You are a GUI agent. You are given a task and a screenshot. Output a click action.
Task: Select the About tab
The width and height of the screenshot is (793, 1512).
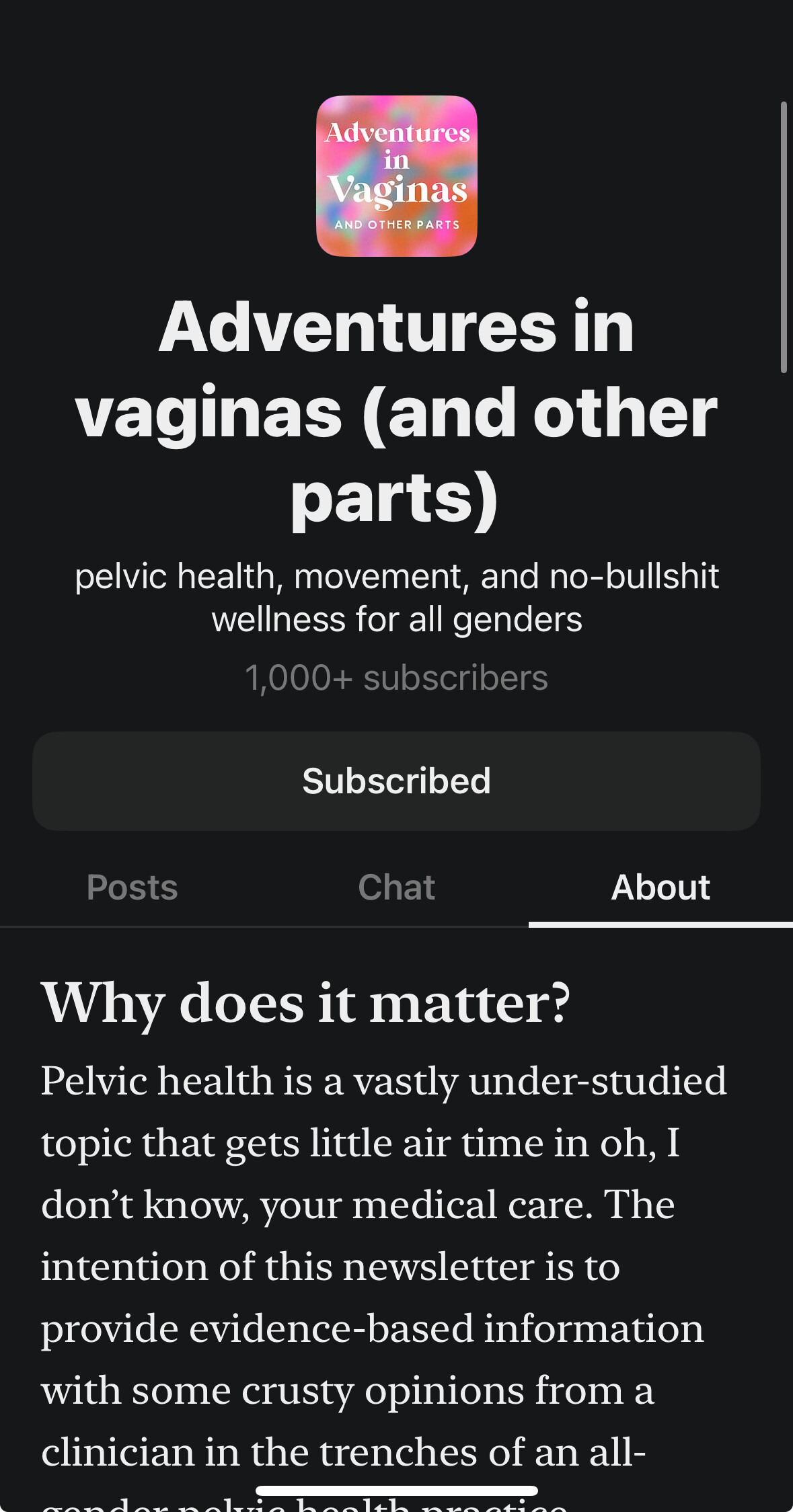660,887
